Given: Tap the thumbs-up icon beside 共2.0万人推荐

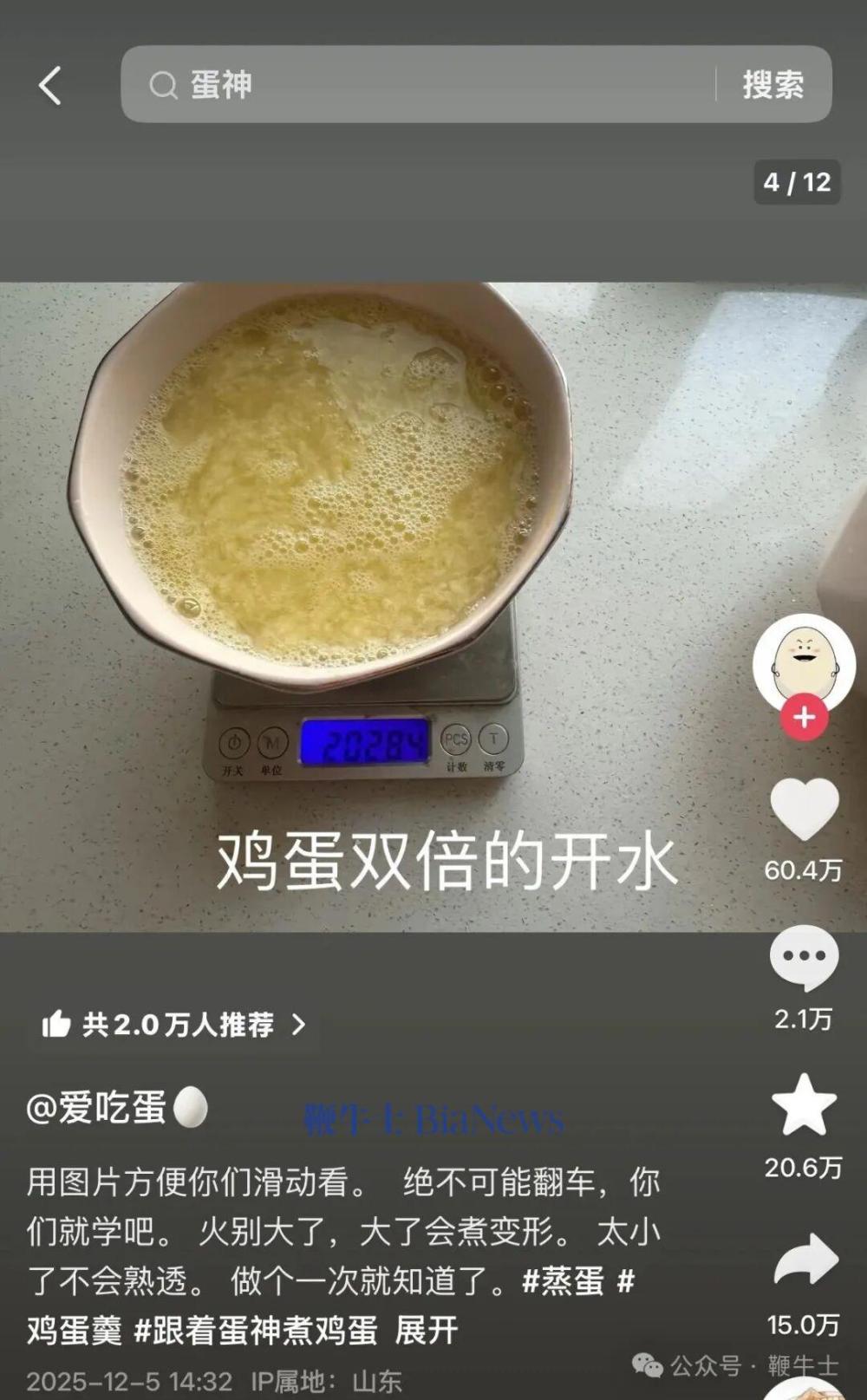Looking at the screenshot, I should 59,1025.
